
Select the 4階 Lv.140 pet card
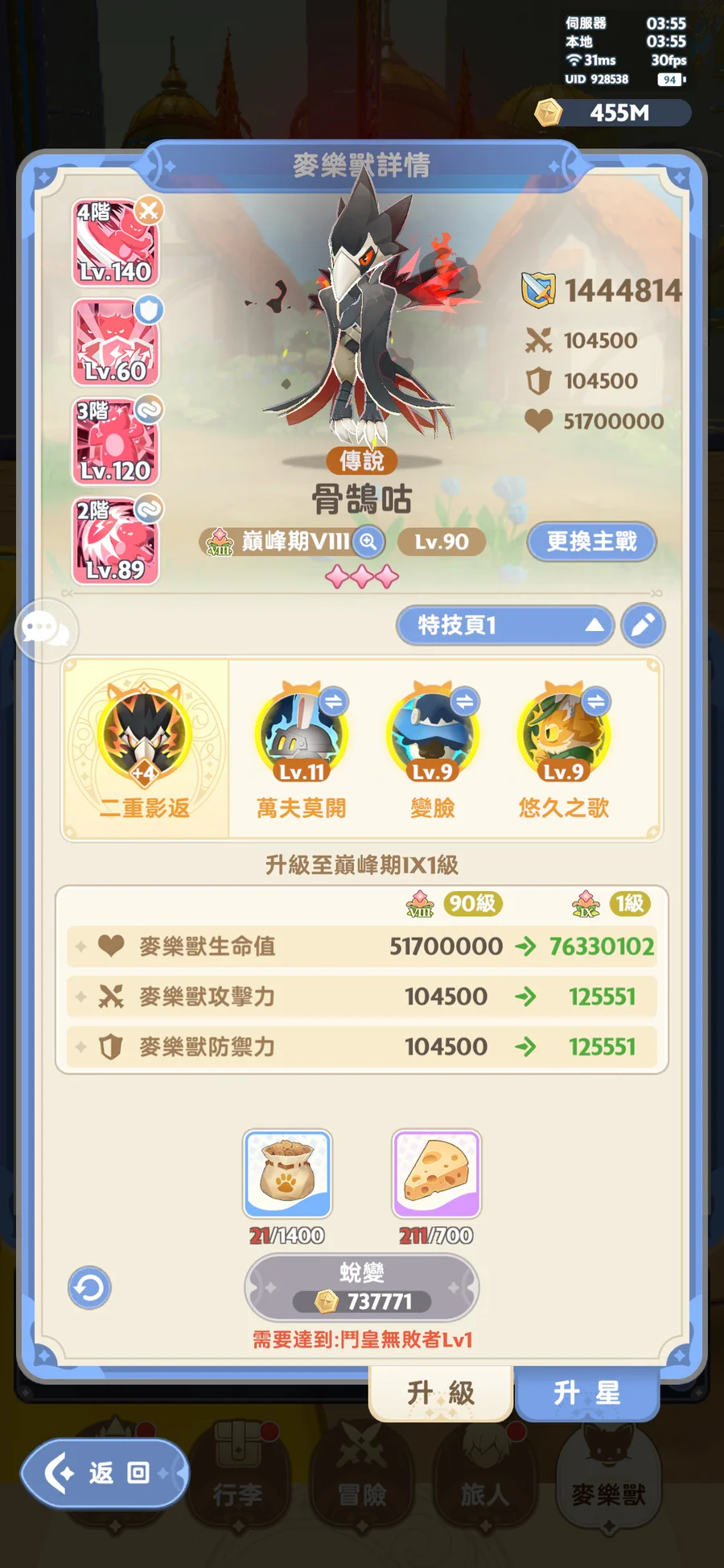117,243
